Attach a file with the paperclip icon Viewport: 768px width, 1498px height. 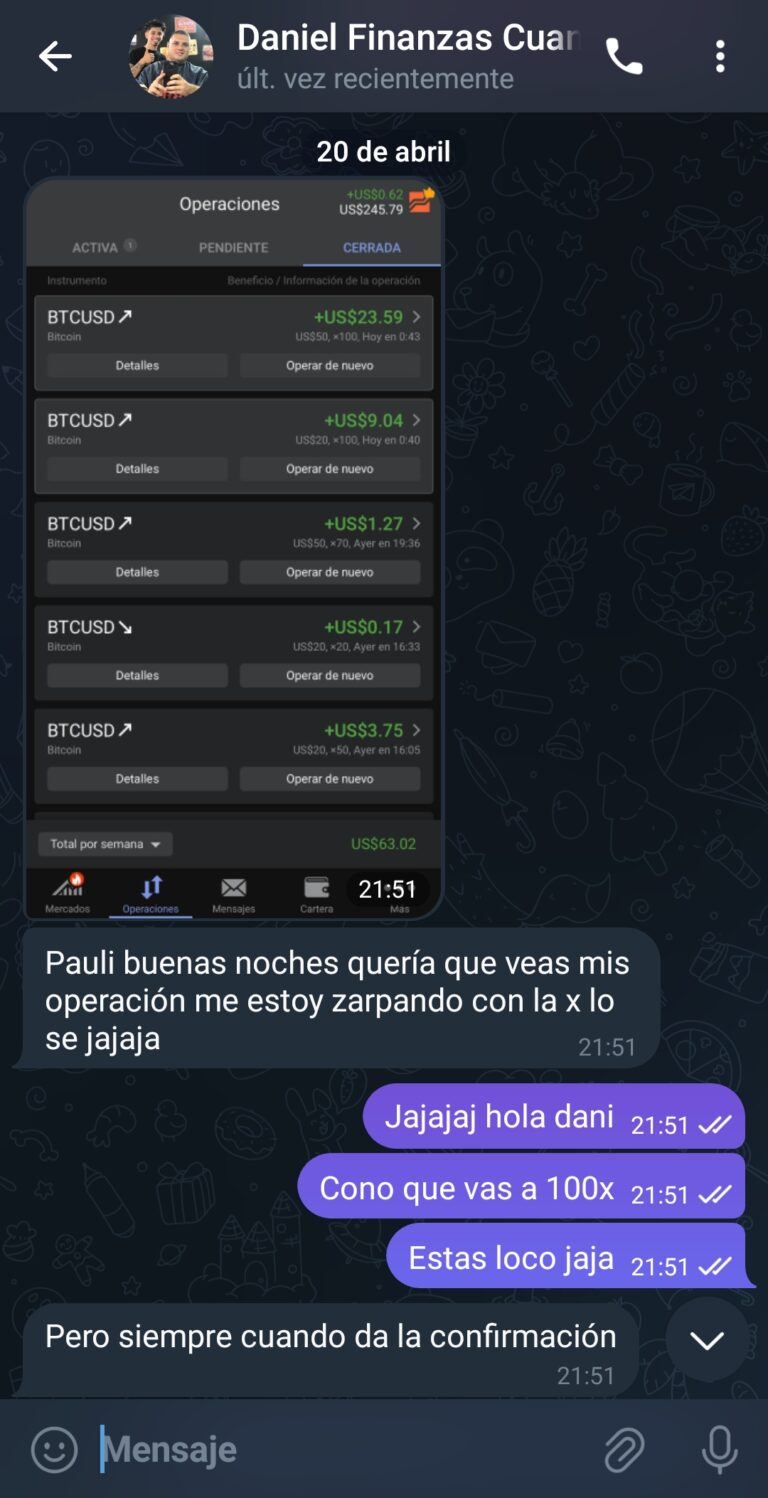pyautogui.click(x=623, y=1448)
